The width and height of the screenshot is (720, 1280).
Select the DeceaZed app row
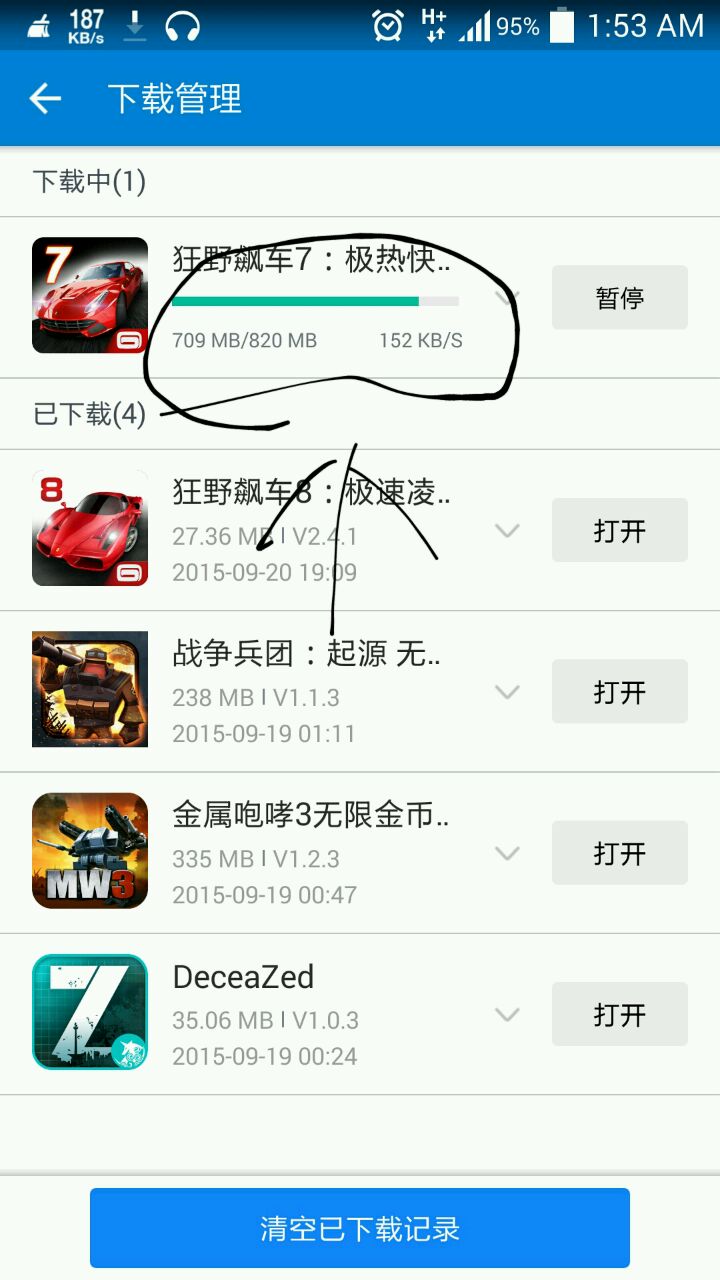360,1014
